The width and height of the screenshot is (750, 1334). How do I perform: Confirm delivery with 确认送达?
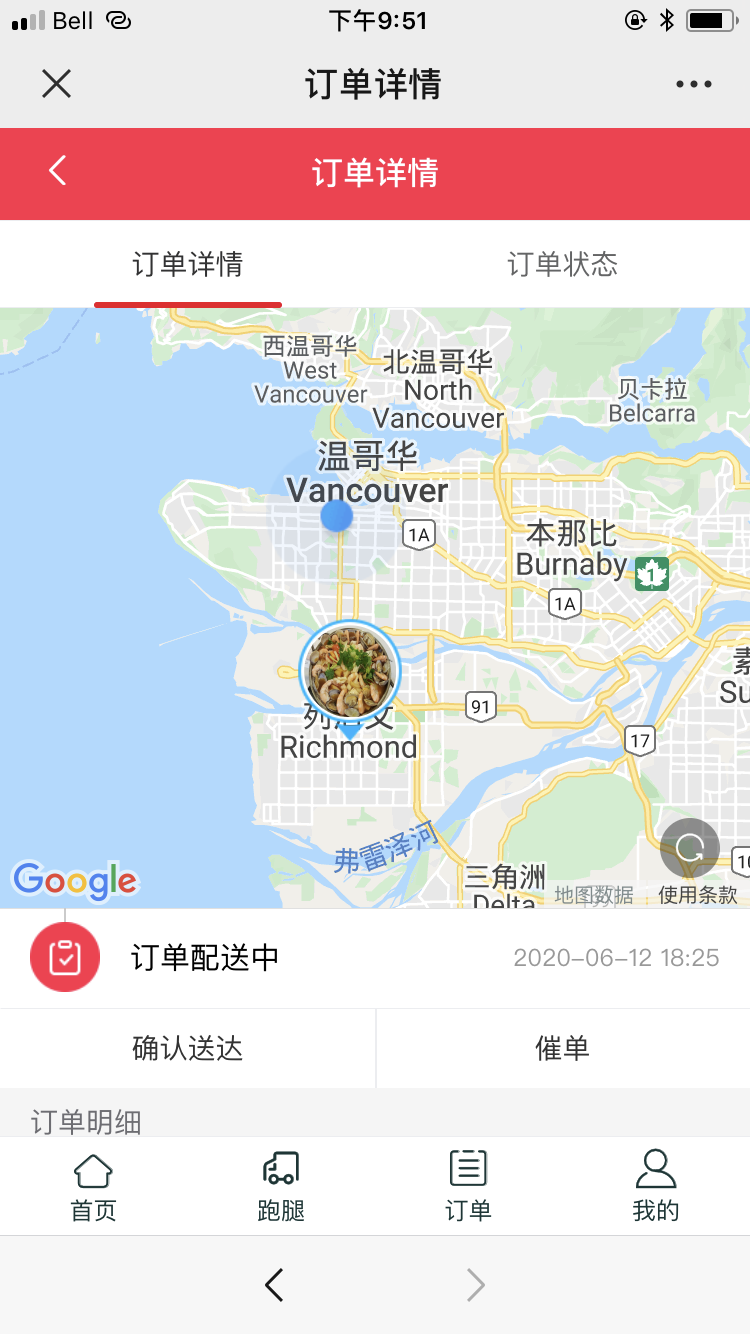point(188,1048)
